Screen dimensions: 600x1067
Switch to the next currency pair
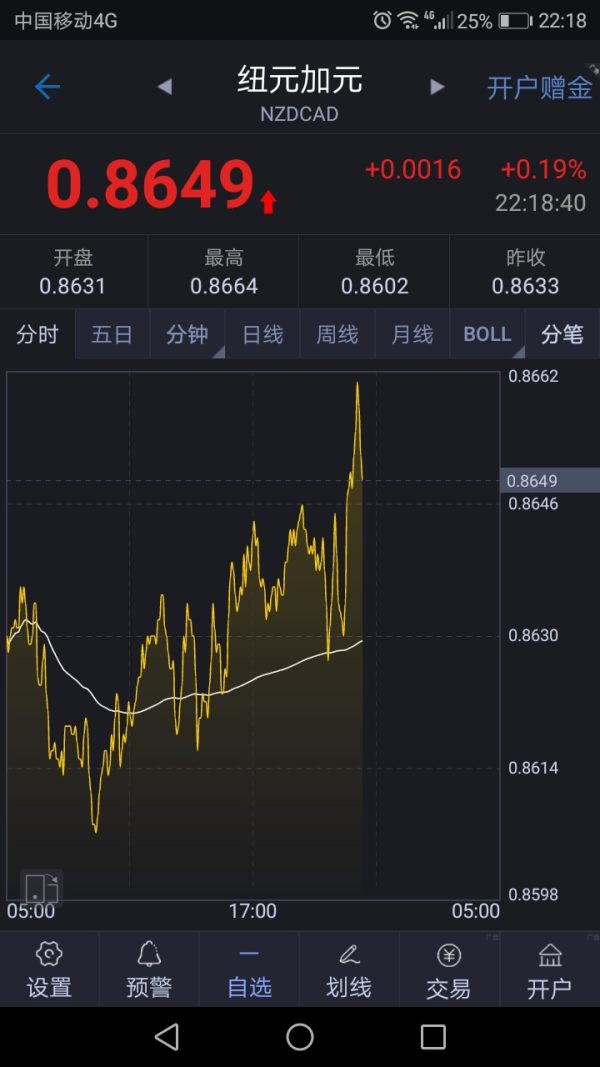[437, 87]
